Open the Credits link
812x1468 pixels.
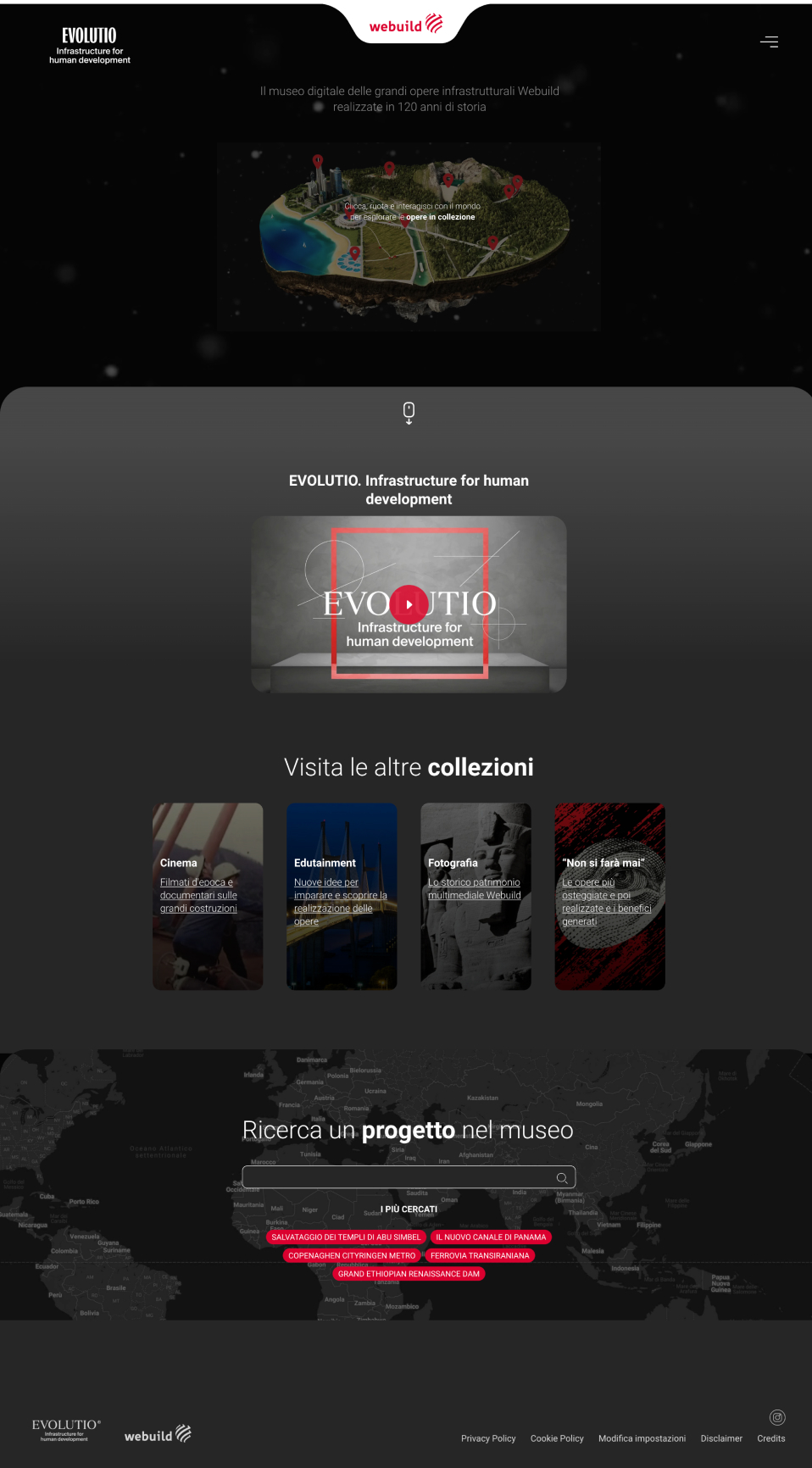pos(770,1438)
